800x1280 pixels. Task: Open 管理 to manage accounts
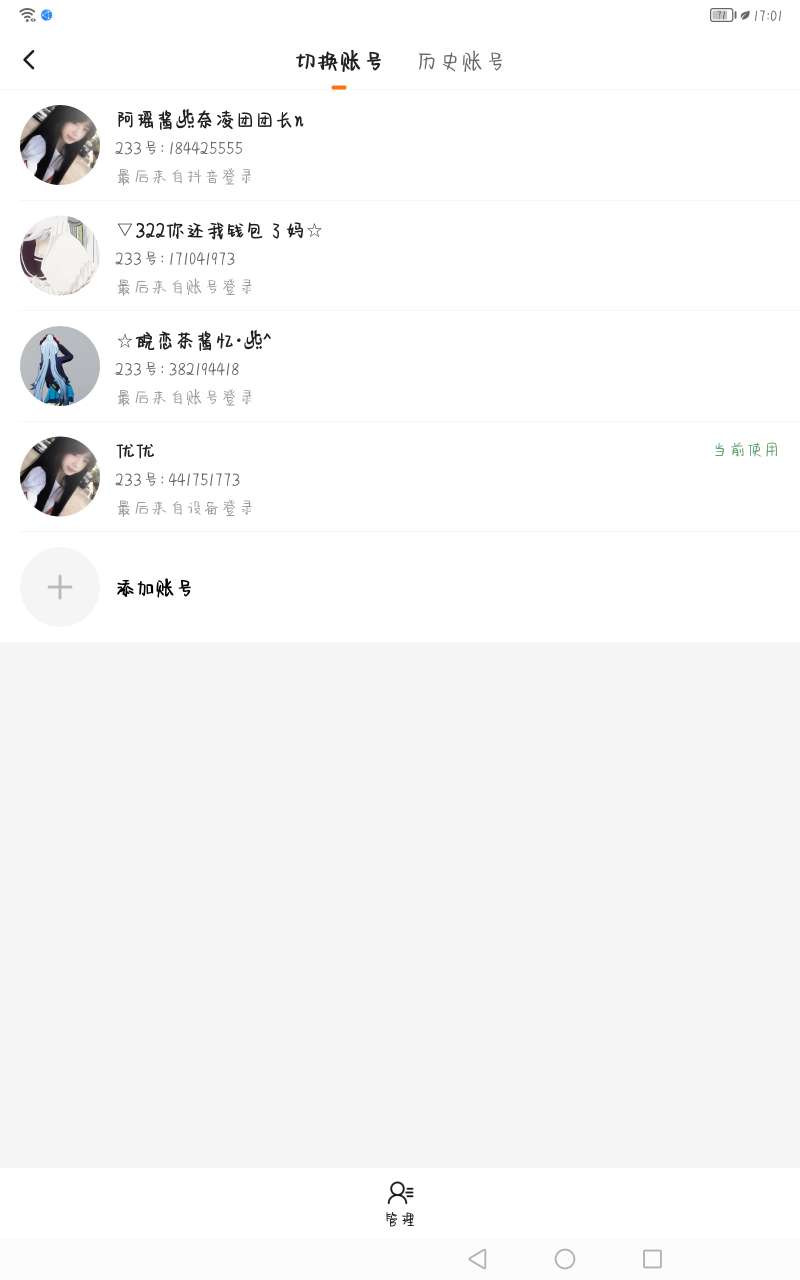400,1202
